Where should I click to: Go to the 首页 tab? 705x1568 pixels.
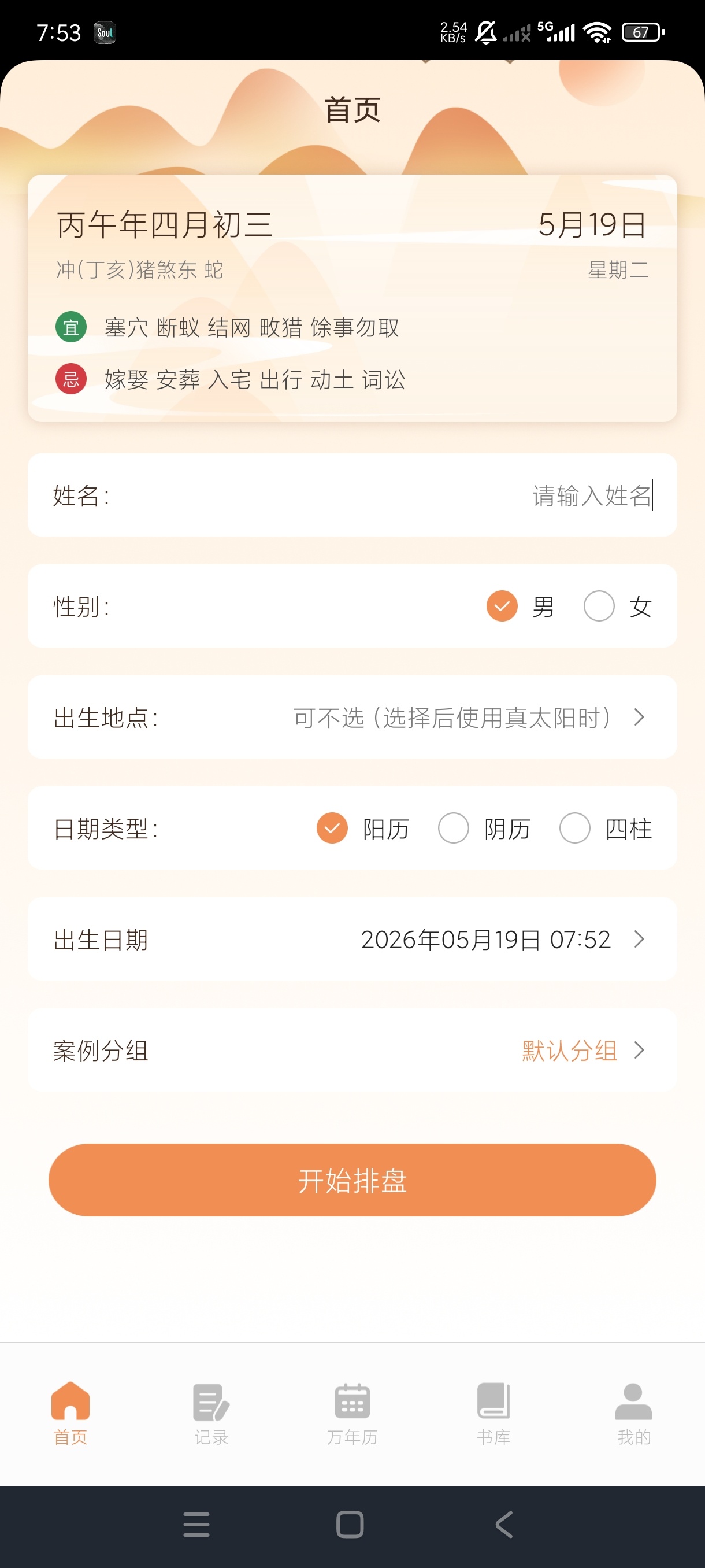tap(70, 1414)
